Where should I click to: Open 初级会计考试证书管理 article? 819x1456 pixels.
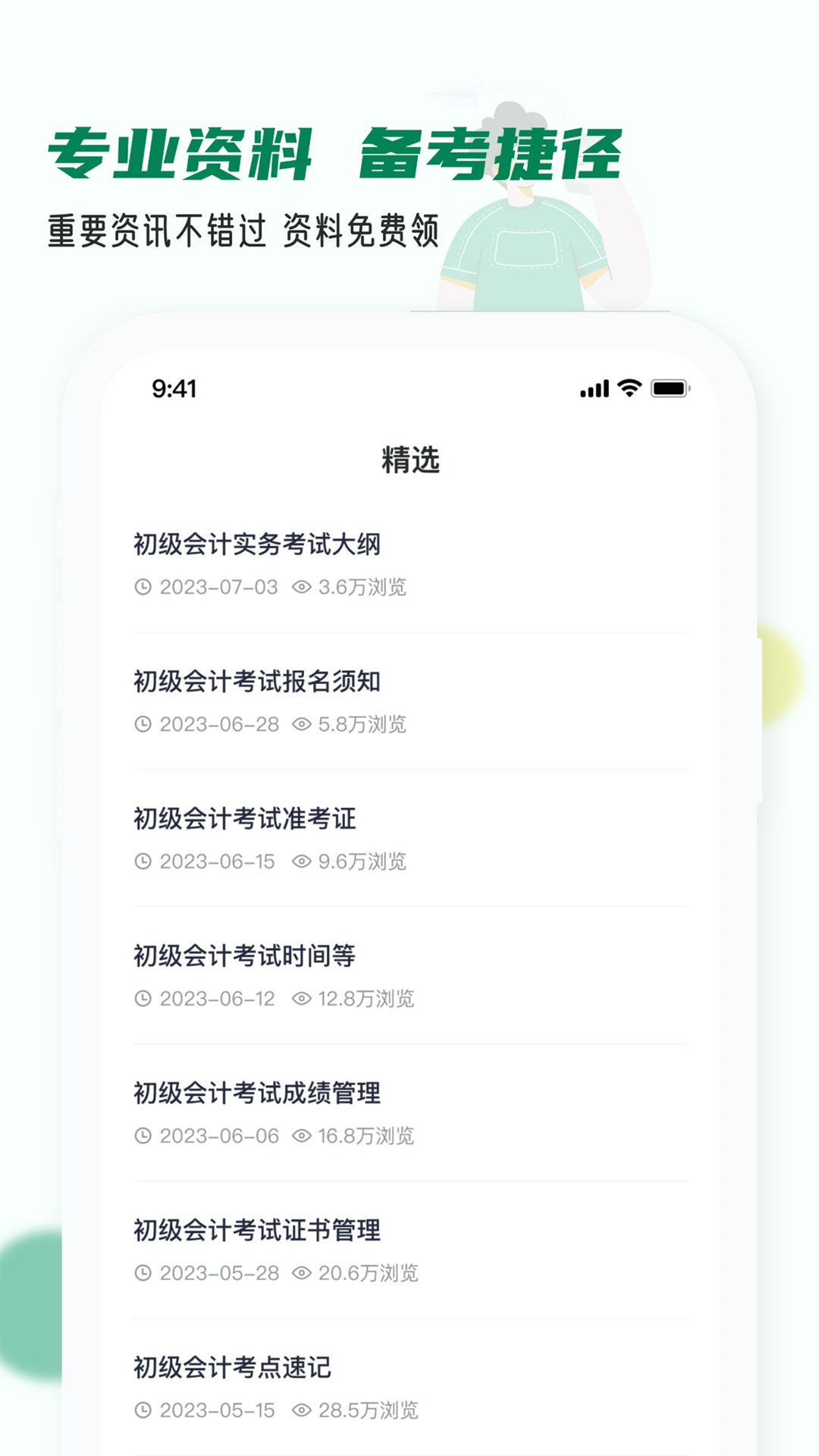[x=257, y=1230]
